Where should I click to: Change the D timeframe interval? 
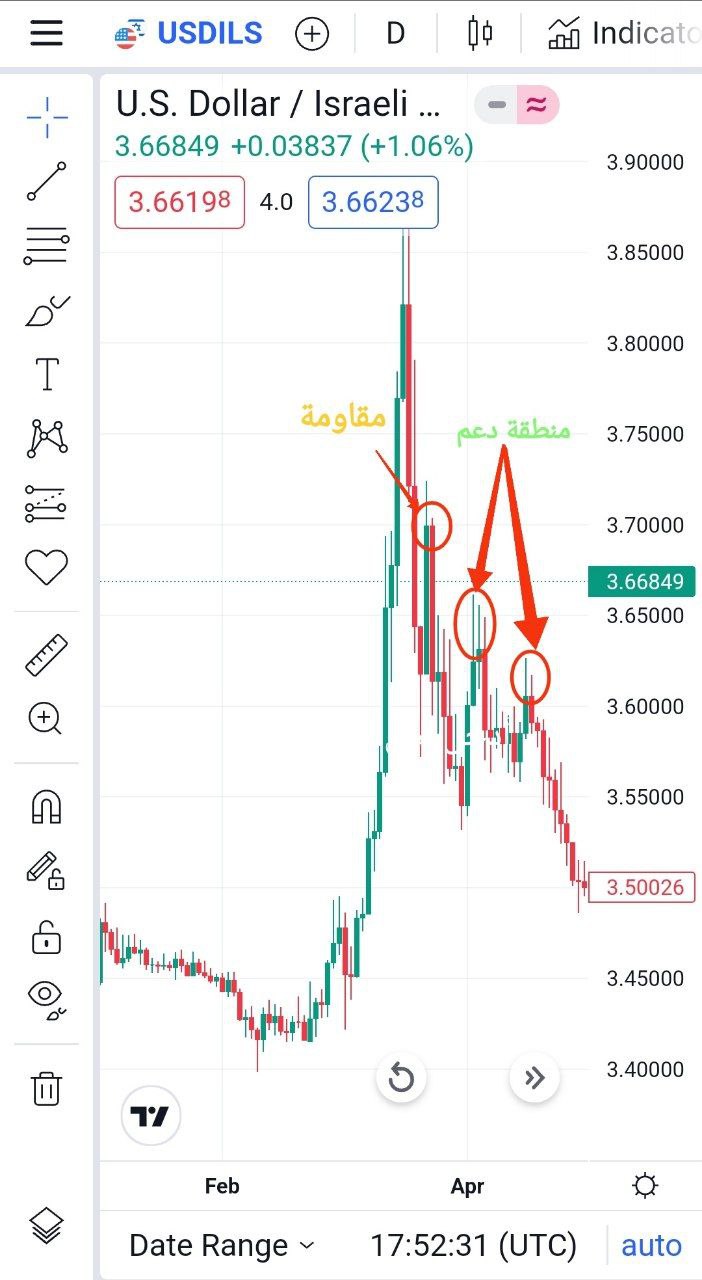(x=395, y=34)
